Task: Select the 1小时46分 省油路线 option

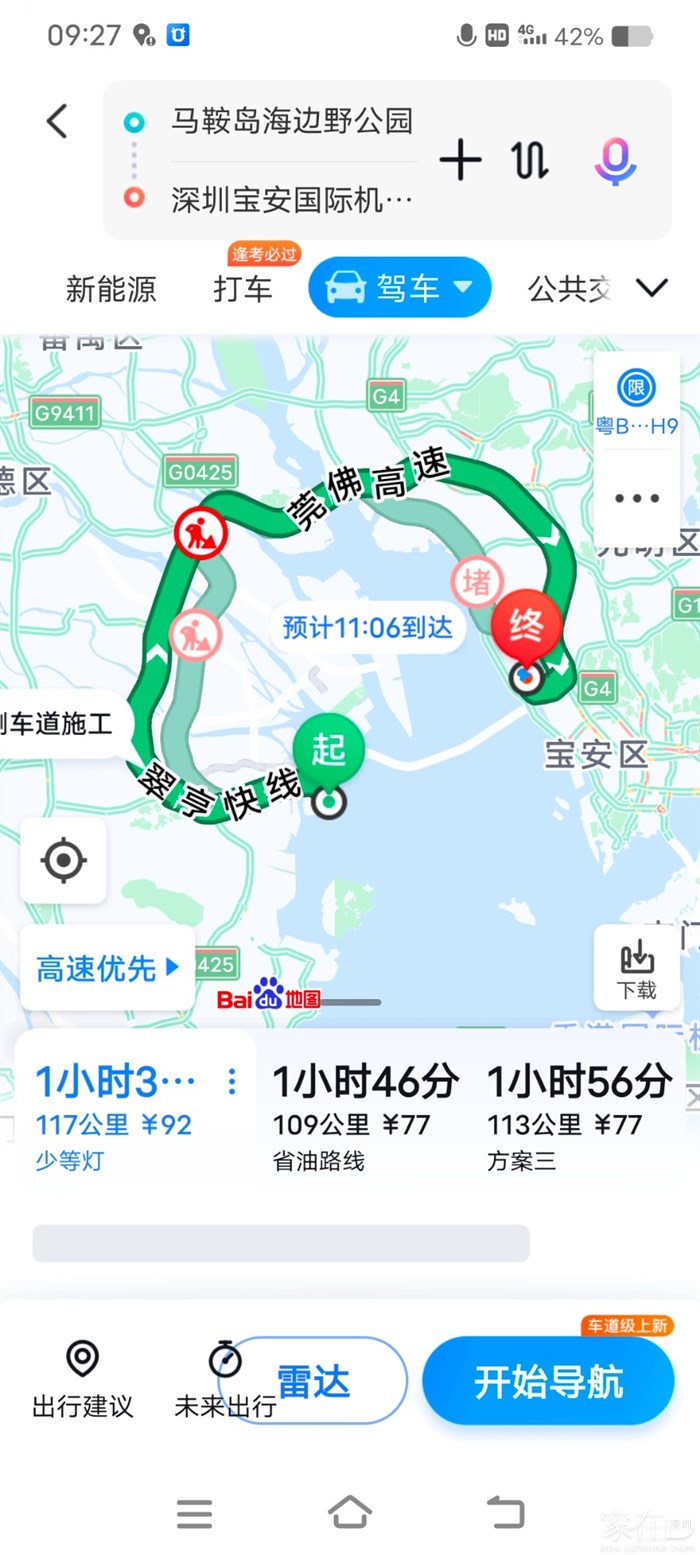Action: click(365, 1115)
